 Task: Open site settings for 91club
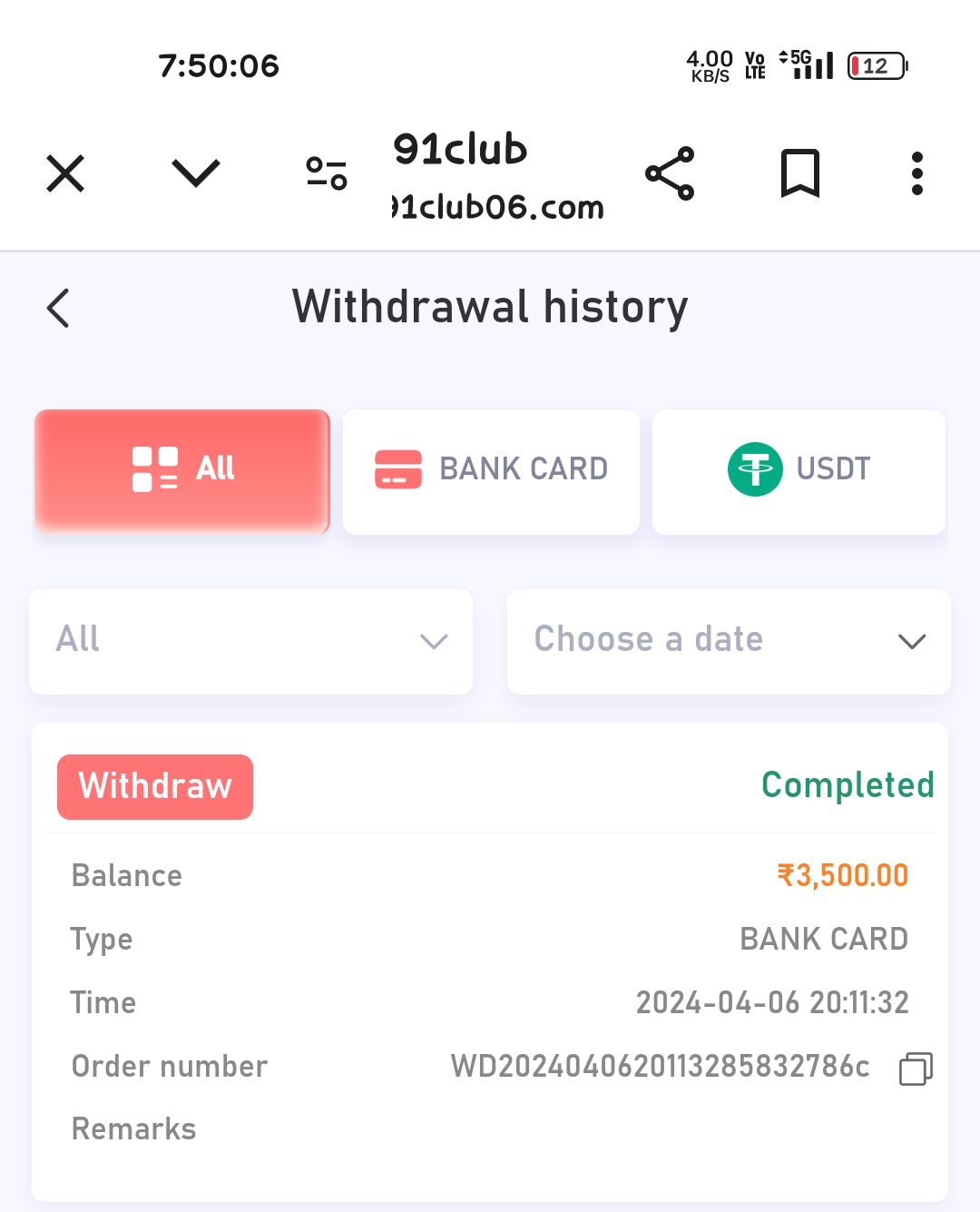coord(327,172)
